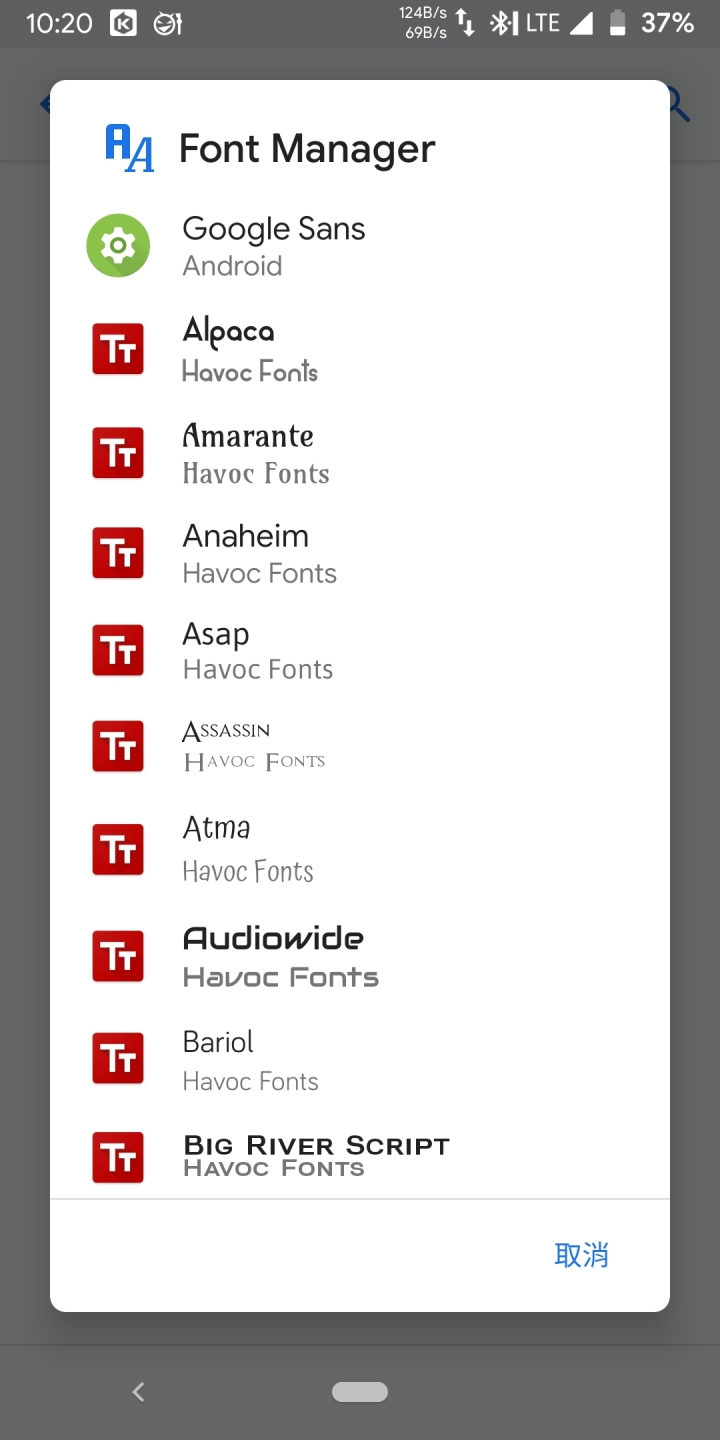720x1440 pixels.
Task: Go back using the system back arrow
Action: 139,1392
